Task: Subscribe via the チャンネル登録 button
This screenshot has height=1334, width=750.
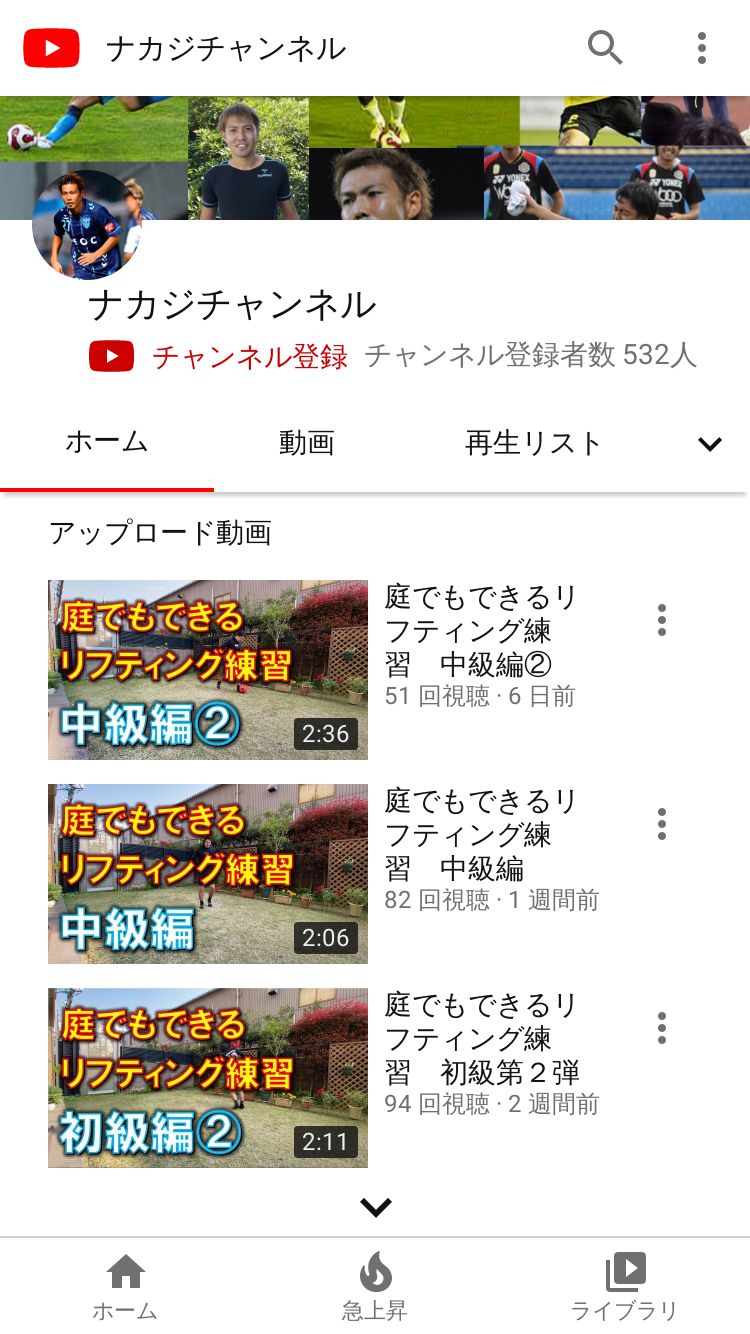Action: 218,356
